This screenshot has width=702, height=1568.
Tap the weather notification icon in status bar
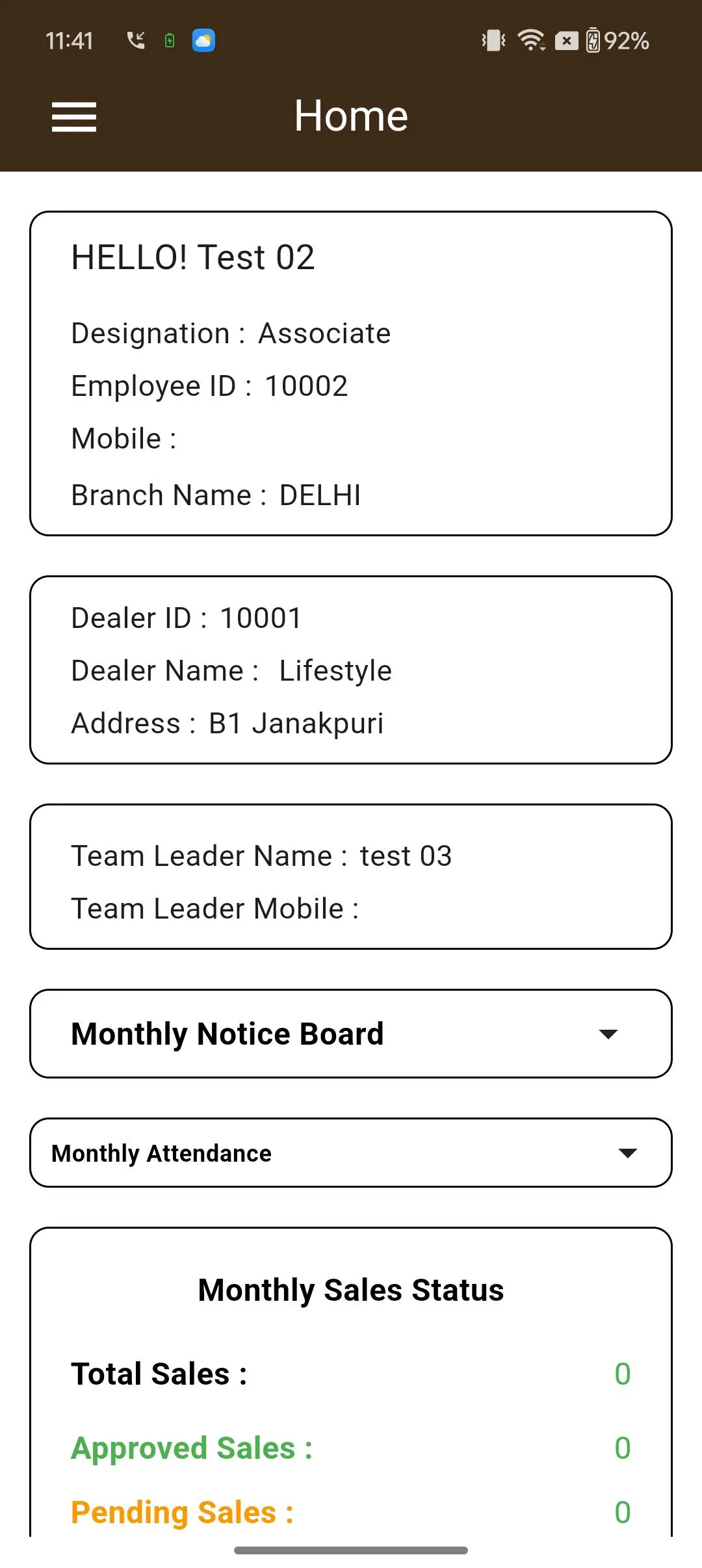pyautogui.click(x=203, y=40)
